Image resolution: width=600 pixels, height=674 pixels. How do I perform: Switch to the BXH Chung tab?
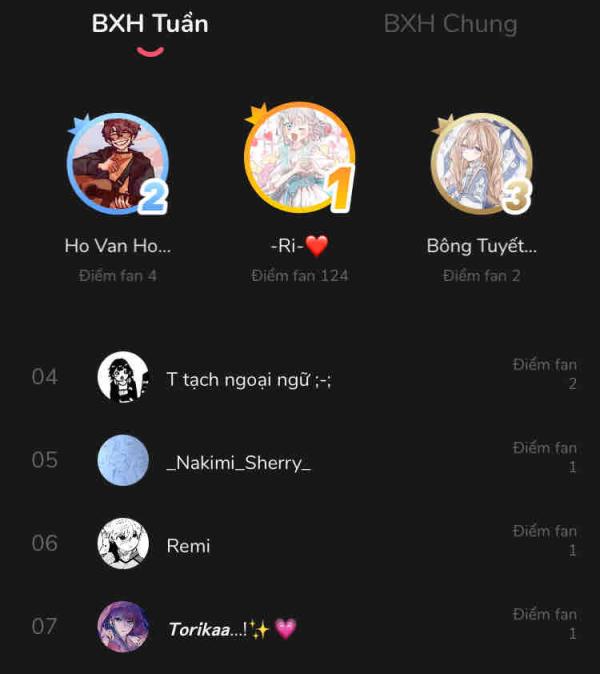pyautogui.click(x=450, y=24)
